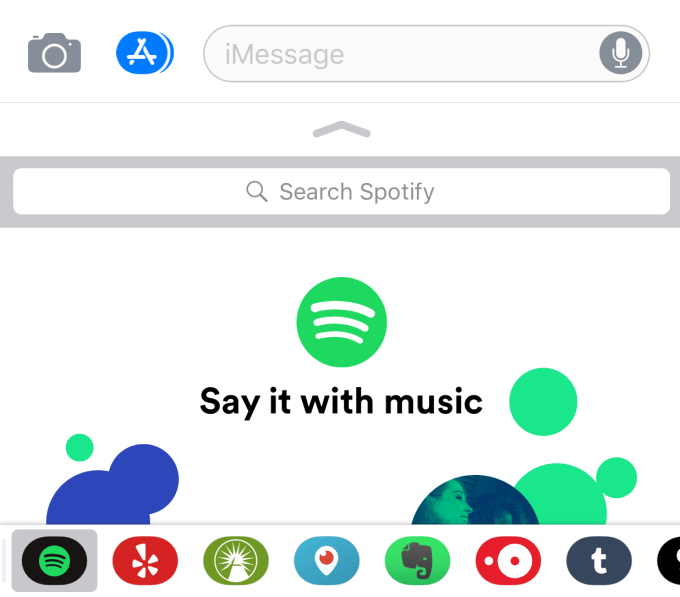This screenshot has width=680, height=597.
Task: Select the Spotify app in the drawer
Action: [x=54, y=561]
